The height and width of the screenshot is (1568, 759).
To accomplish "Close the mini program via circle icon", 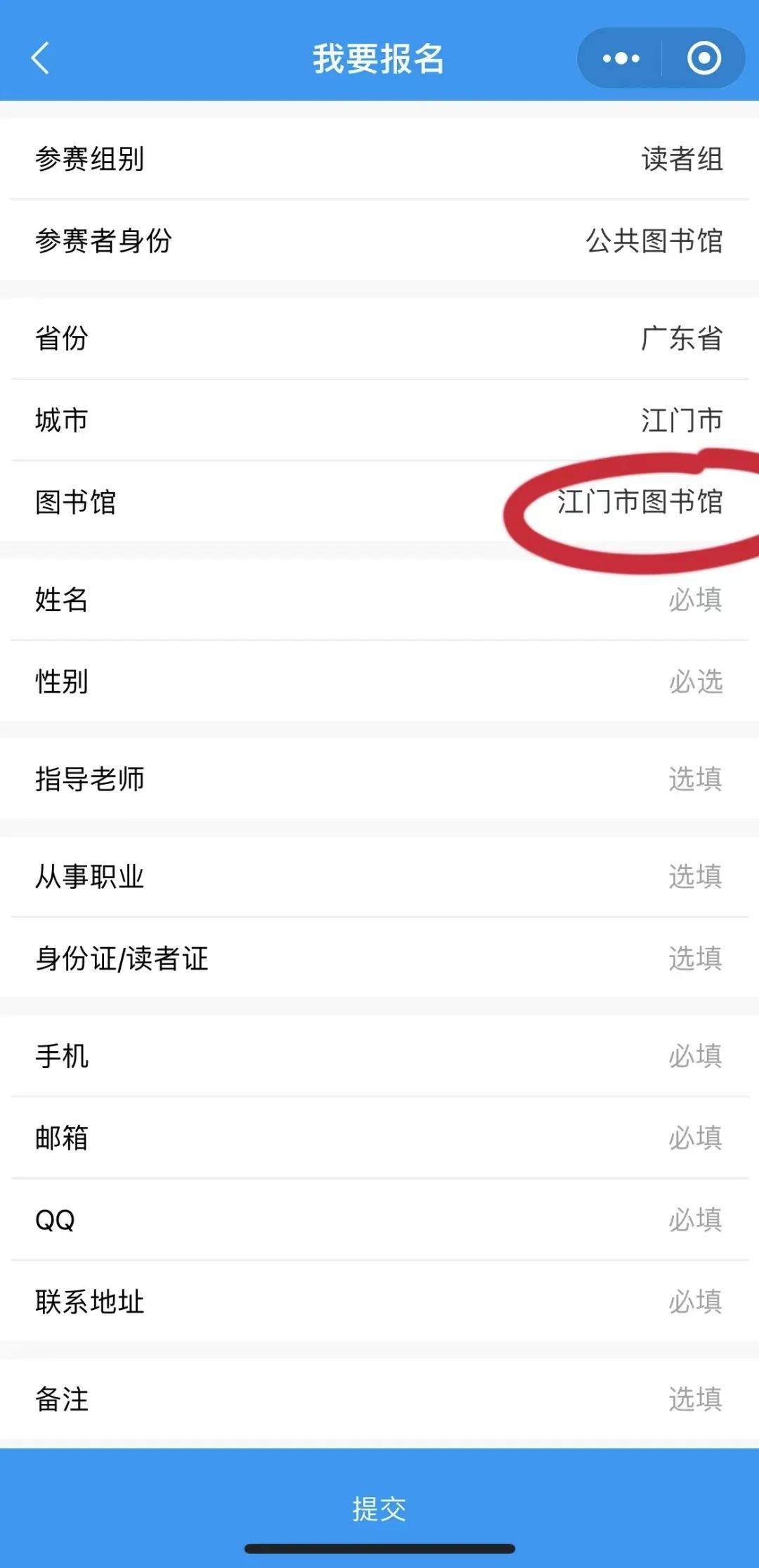I will 703,58.
